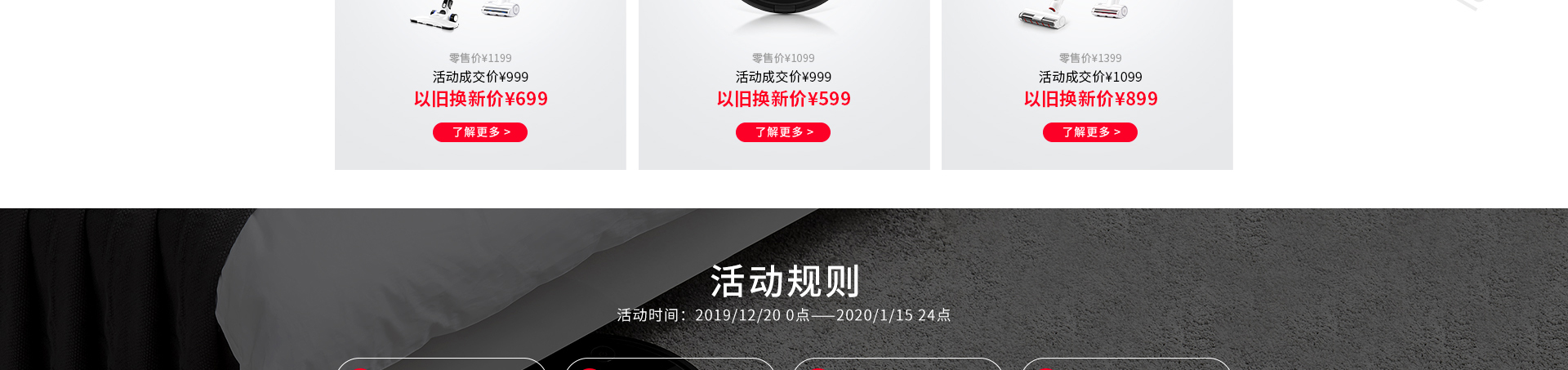Select 了解更多 below the ¥899 trade-in price
1568x370 pixels.
pyautogui.click(x=1090, y=132)
